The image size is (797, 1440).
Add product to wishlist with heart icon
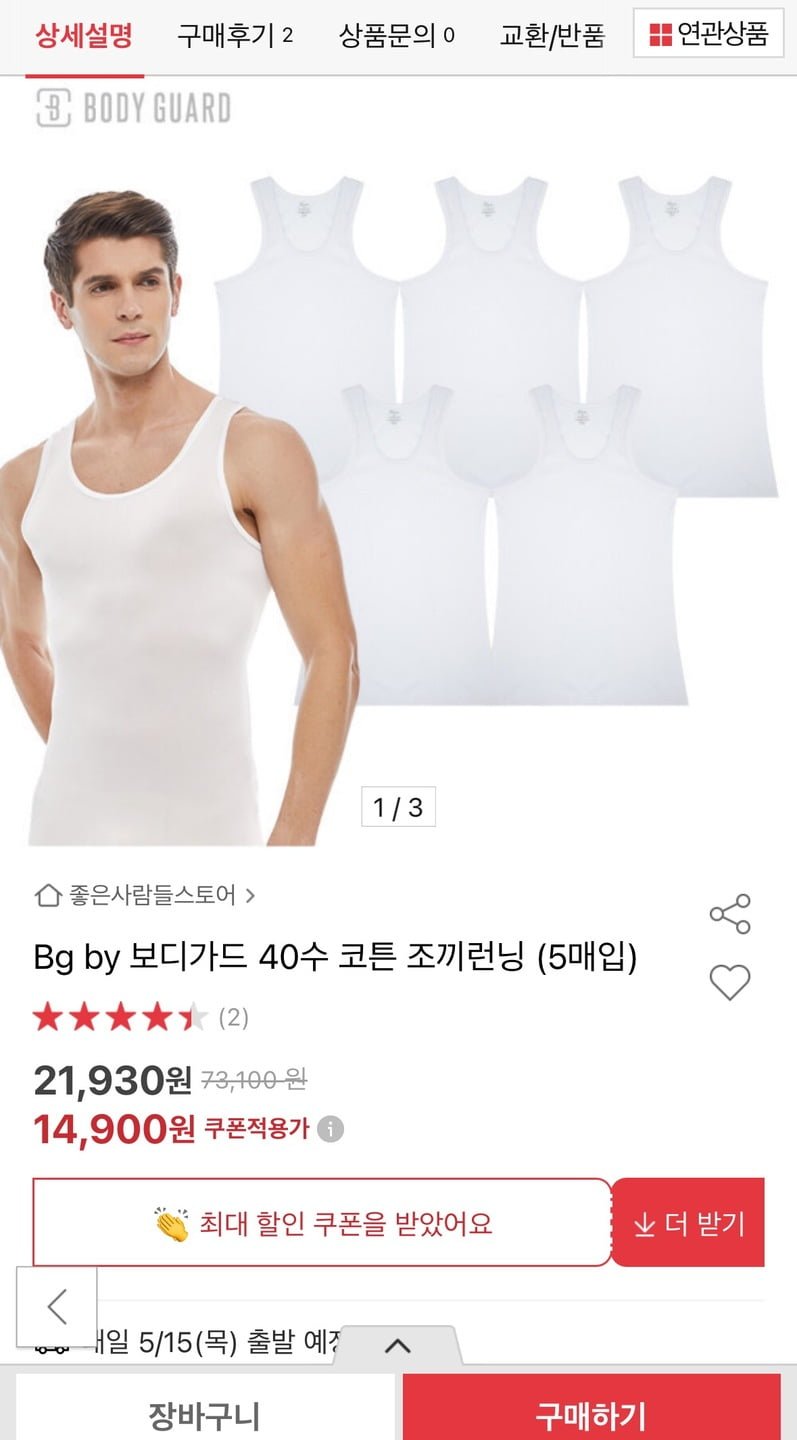729,982
